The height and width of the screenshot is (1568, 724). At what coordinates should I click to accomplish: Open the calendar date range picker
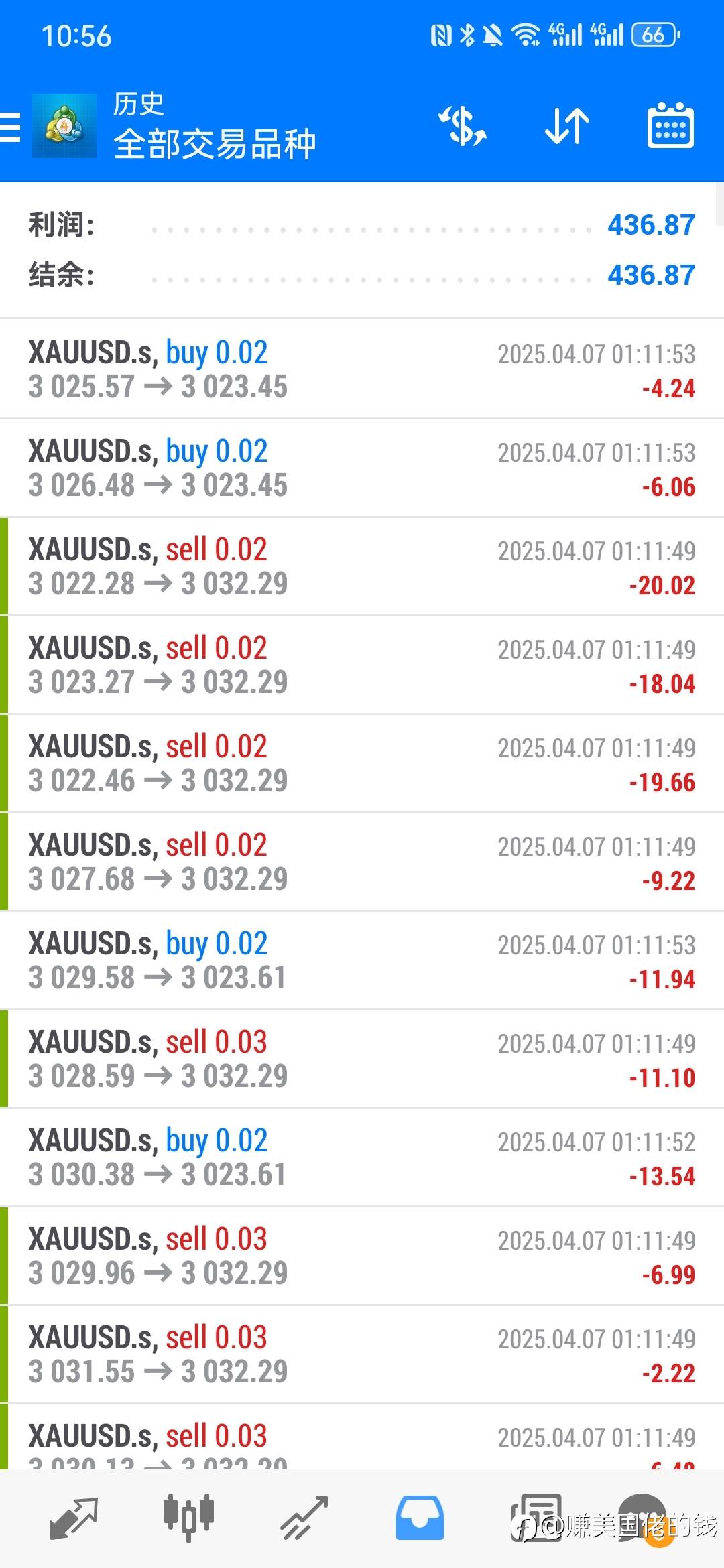pyautogui.click(x=670, y=125)
